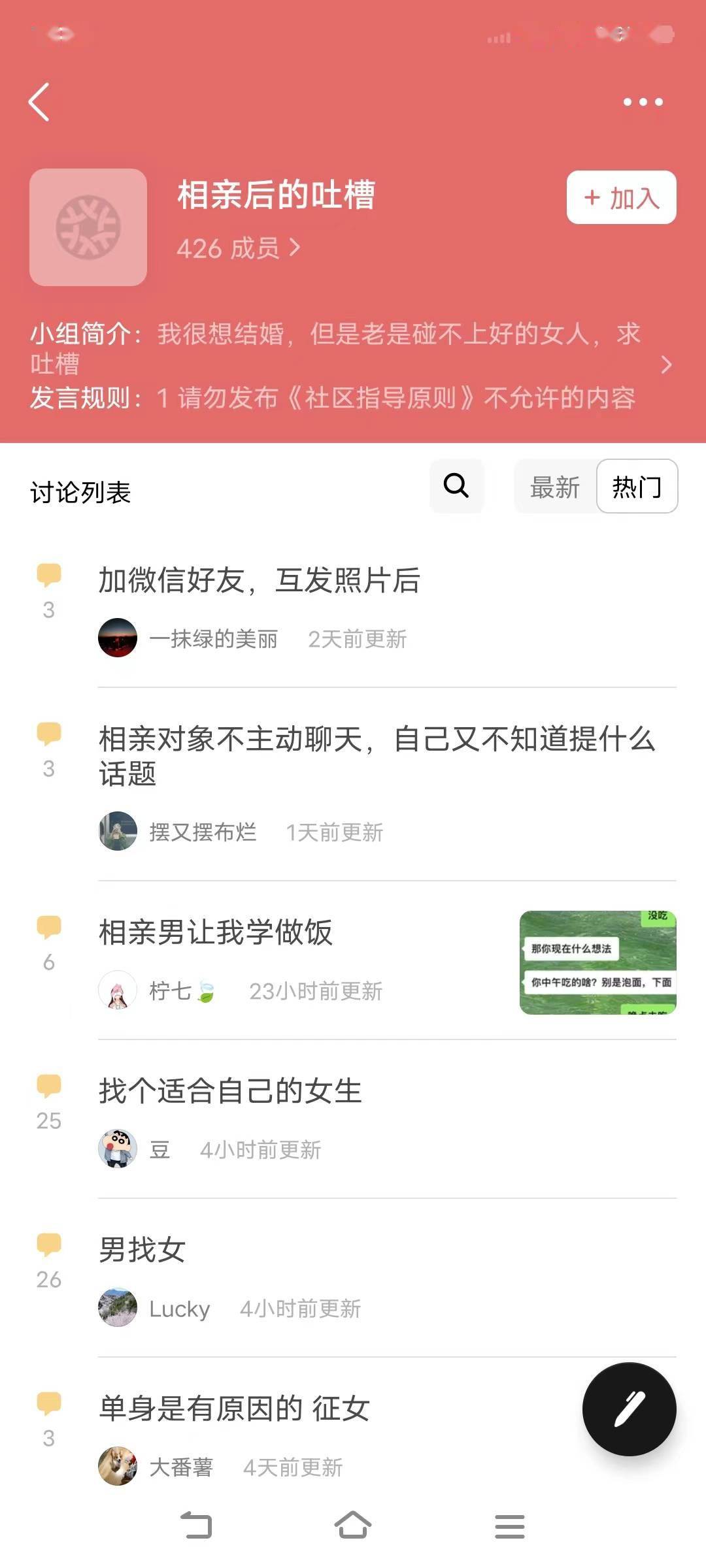Compose a new post with pencil button
The width and height of the screenshot is (706, 1568).
[629, 1409]
